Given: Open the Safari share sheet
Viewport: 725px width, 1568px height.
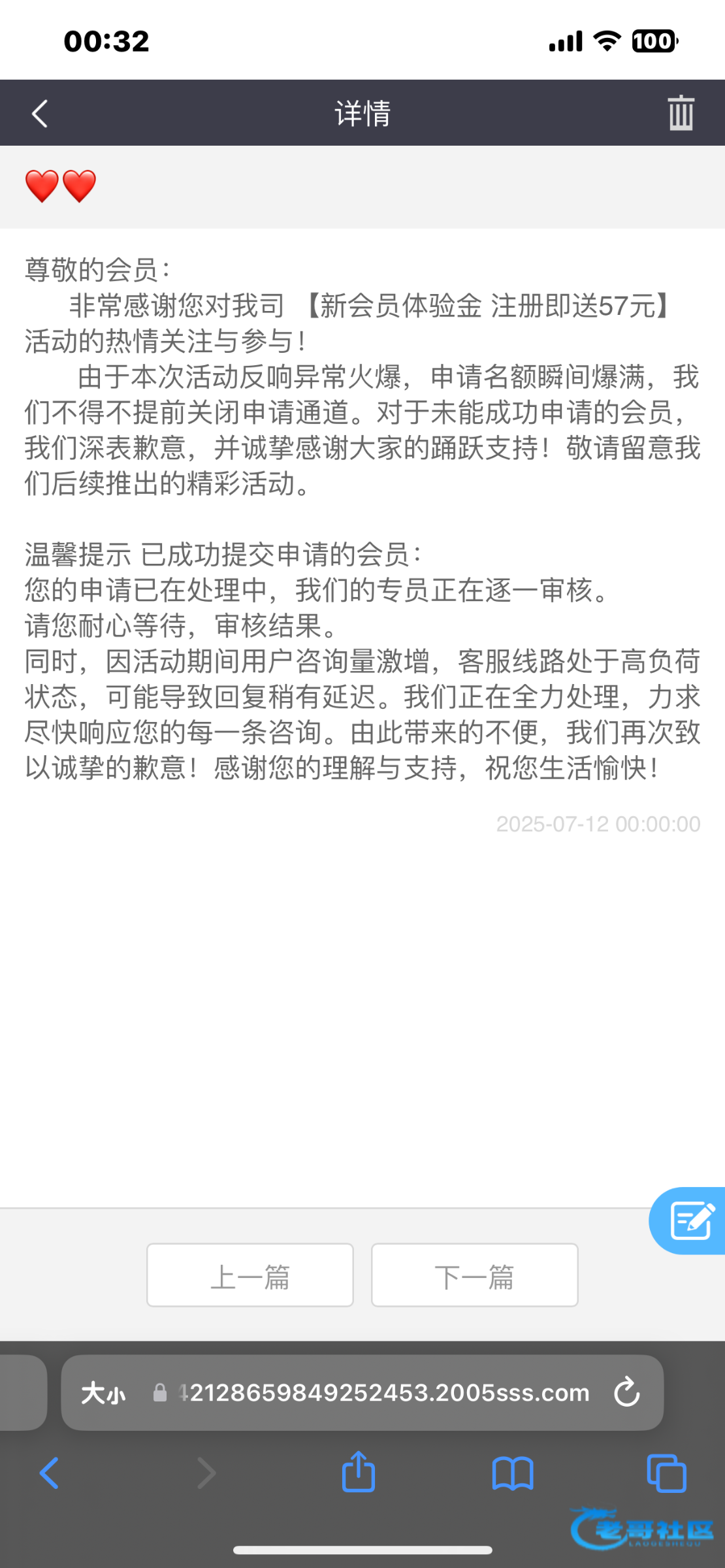Looking at the screenshot, I should (359, 1471).
